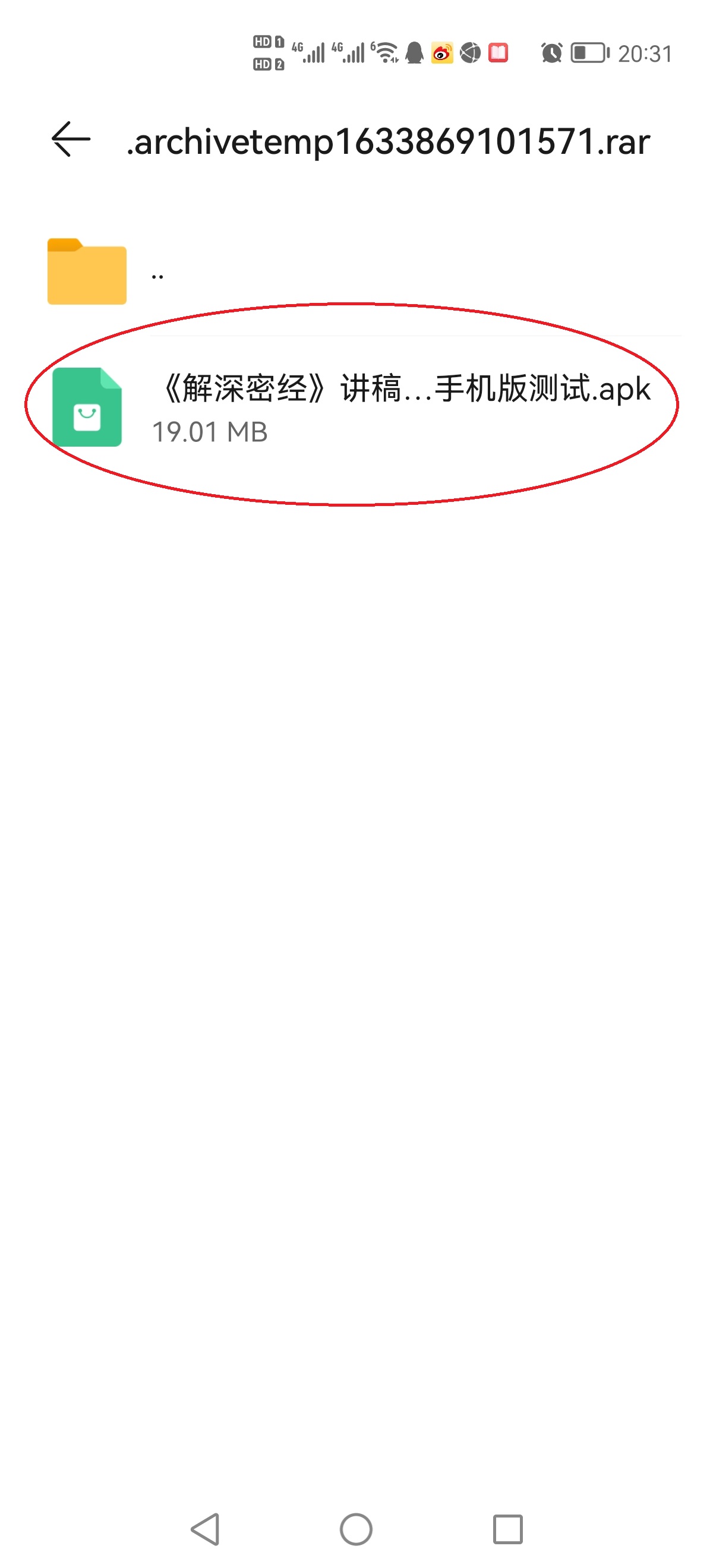Open the recent apps view
This screenshot has height=1568, width=713.
point(508,1528)
